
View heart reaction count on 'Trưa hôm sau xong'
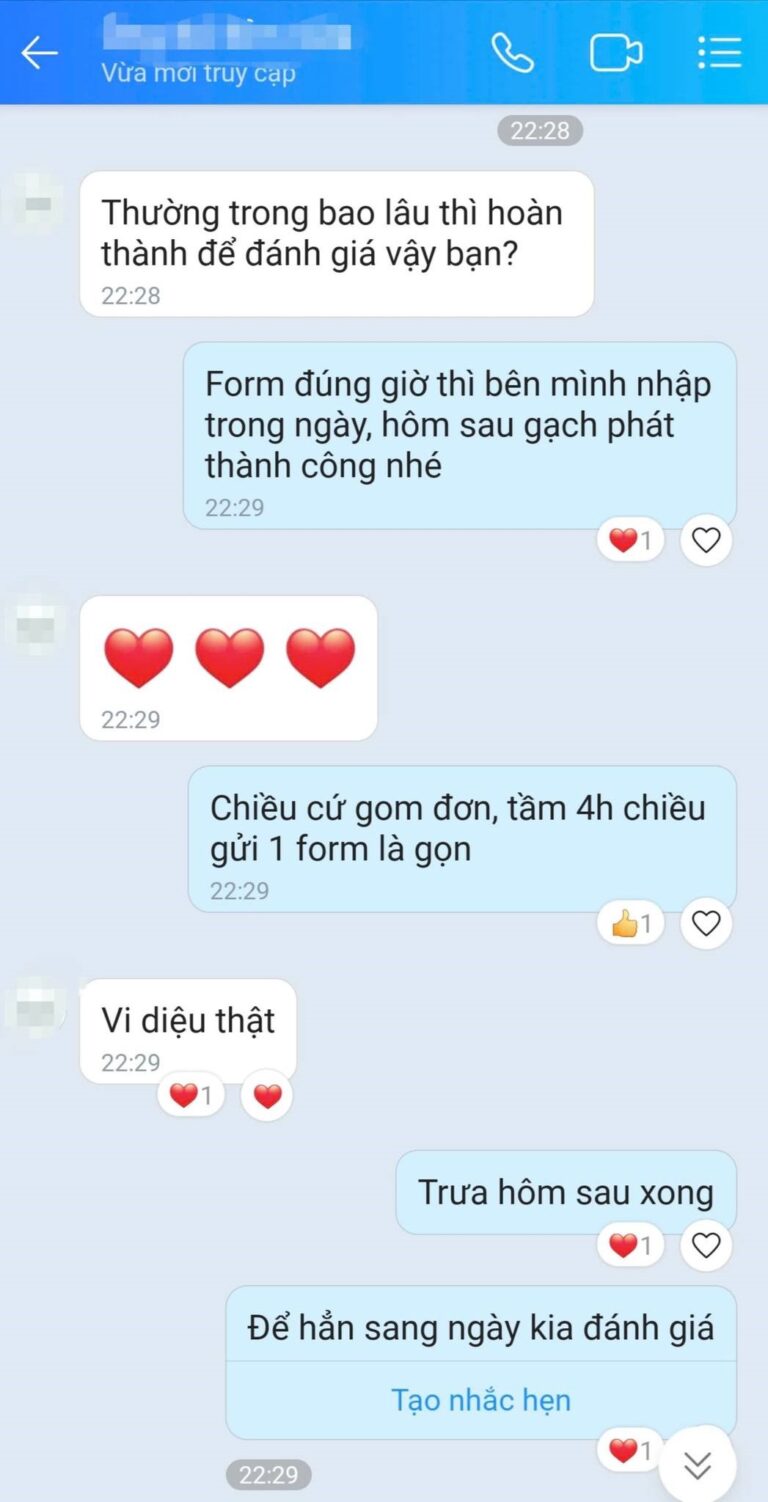click(x=630, y=1245)
